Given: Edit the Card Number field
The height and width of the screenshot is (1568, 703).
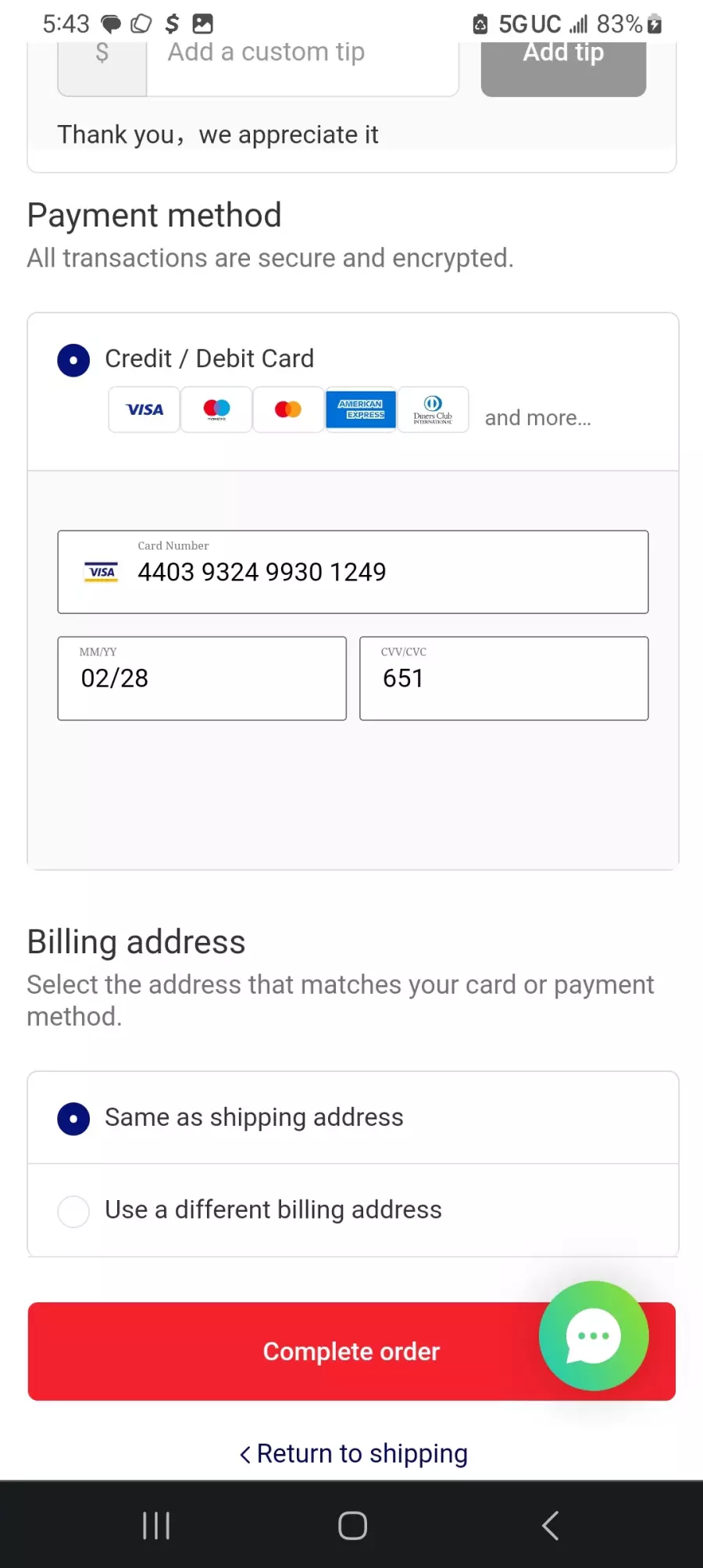Looking at the screenshot, I should [353, 572].
